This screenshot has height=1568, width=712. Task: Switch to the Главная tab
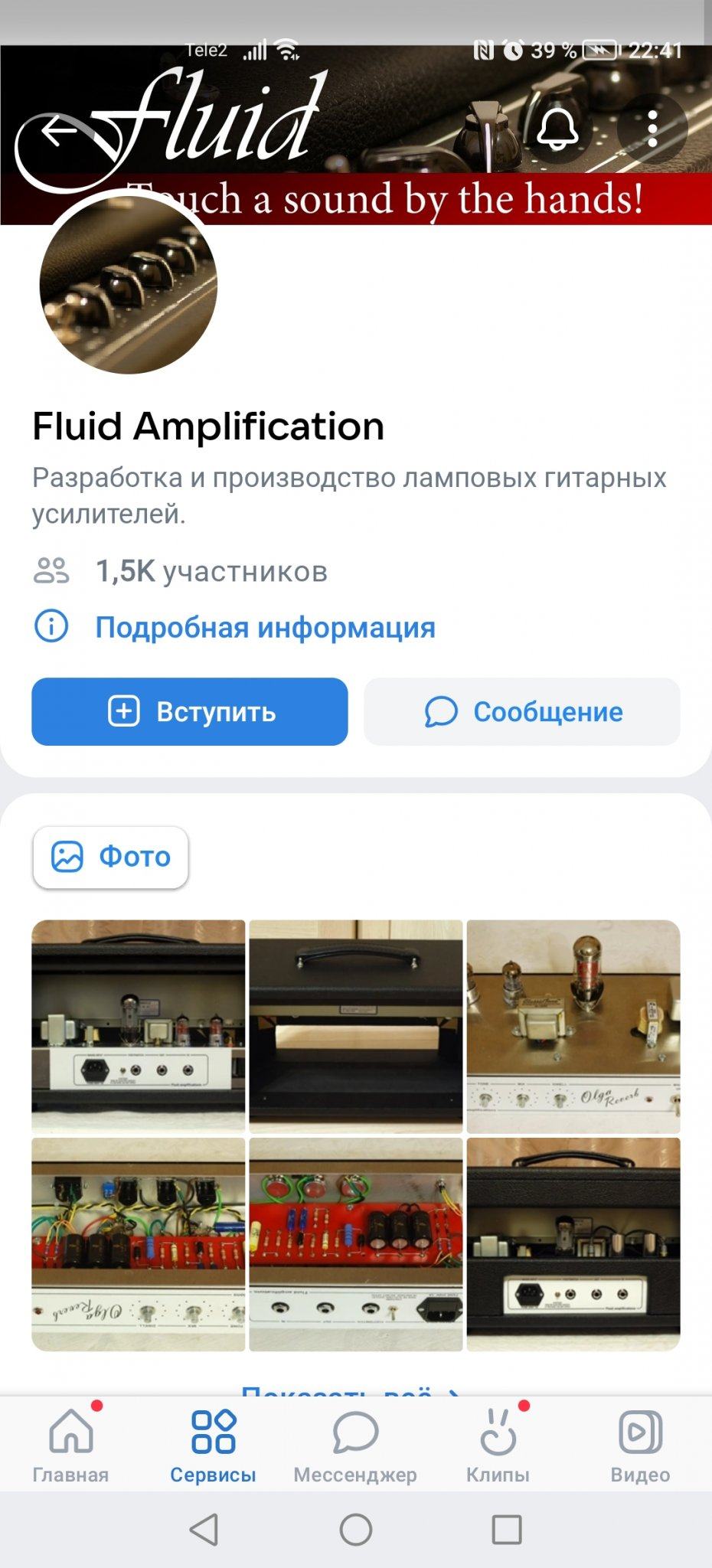point(70,1444)
